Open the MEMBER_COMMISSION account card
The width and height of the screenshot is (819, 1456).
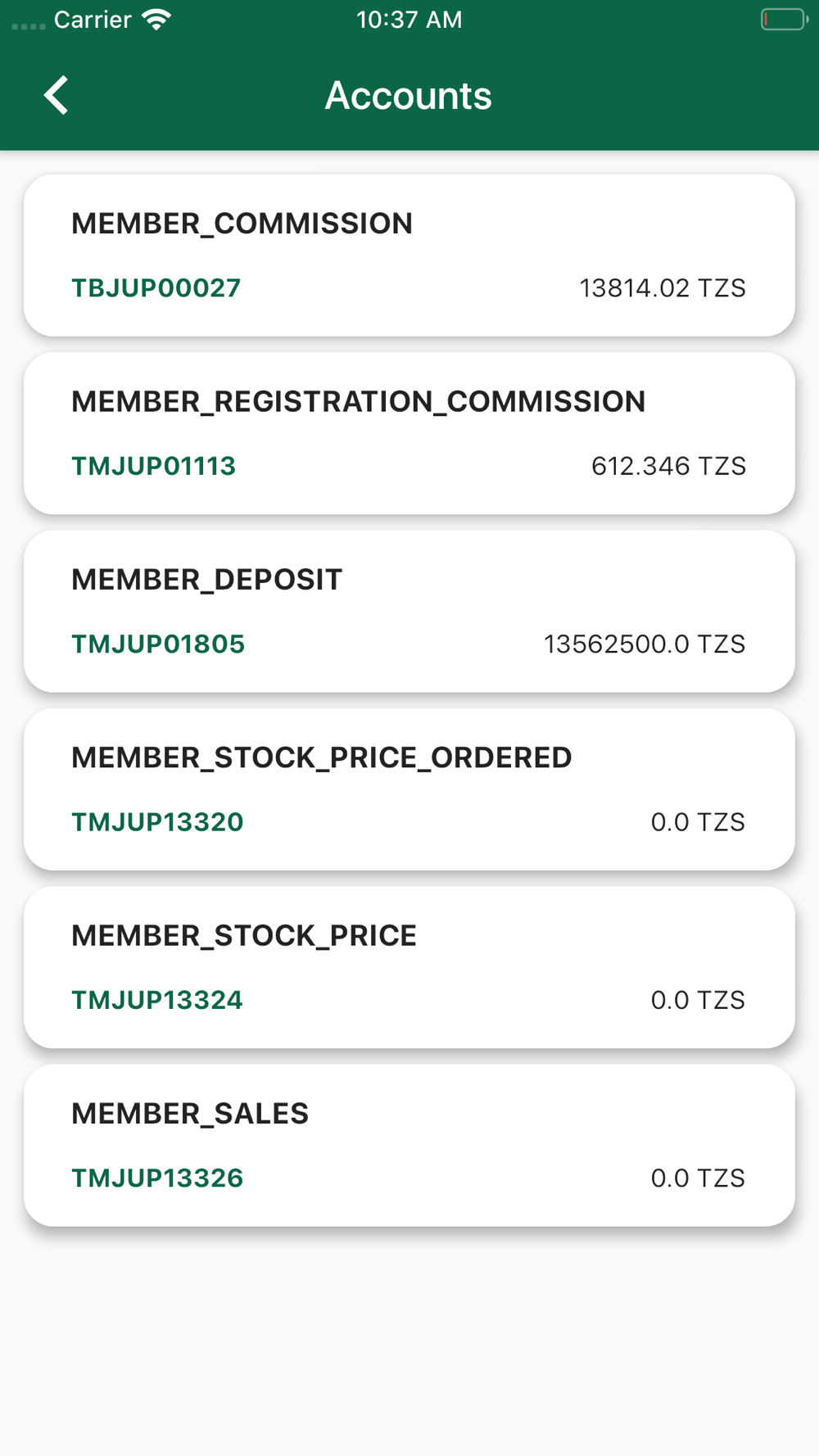coord(409,255)
